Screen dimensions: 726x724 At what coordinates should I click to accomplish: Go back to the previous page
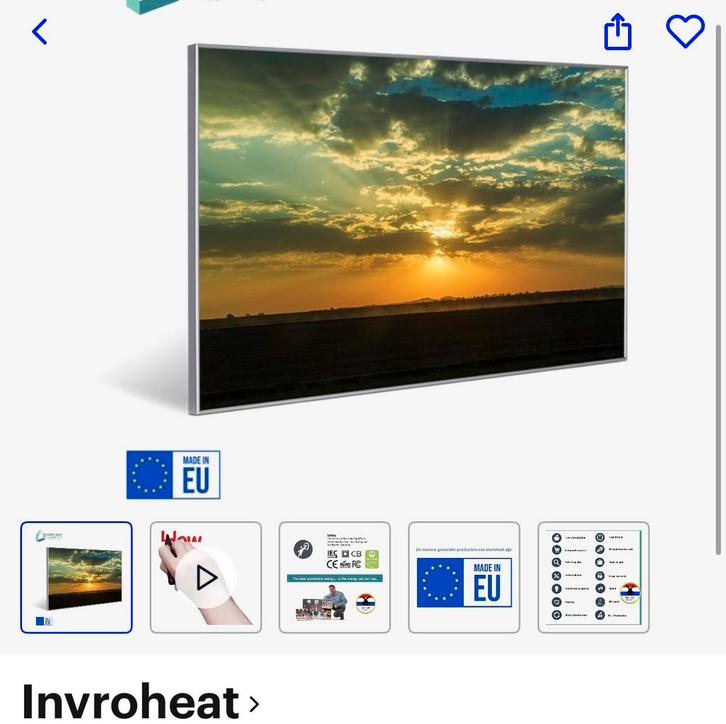40,32
